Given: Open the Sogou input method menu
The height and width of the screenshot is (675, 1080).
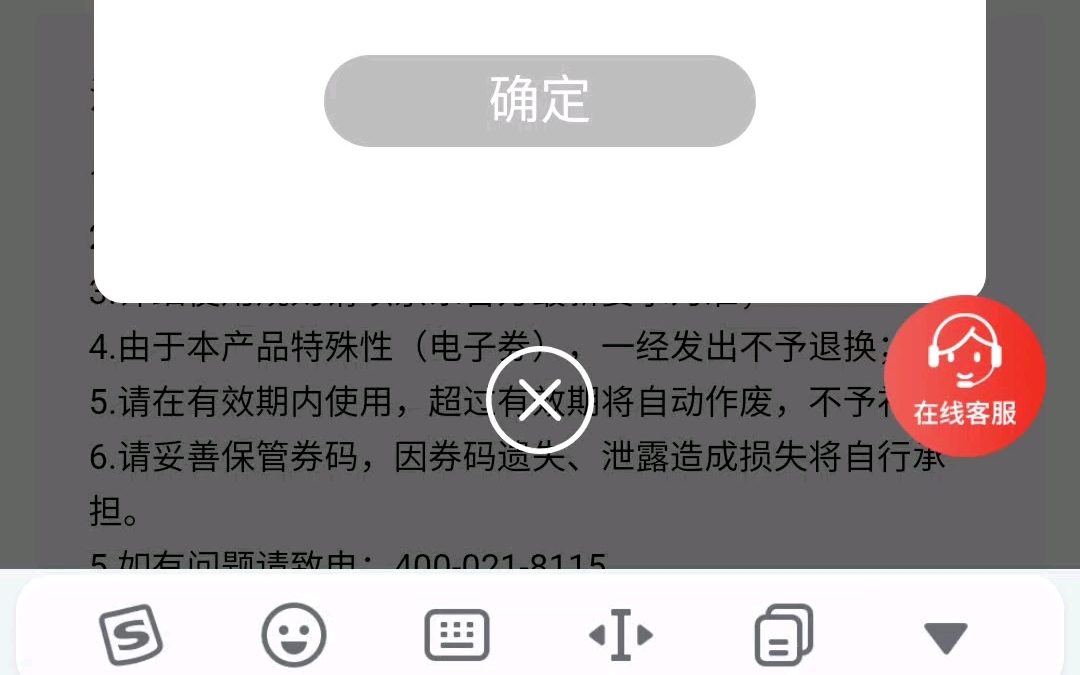Looking at the screenshot, I should point(131,635).
